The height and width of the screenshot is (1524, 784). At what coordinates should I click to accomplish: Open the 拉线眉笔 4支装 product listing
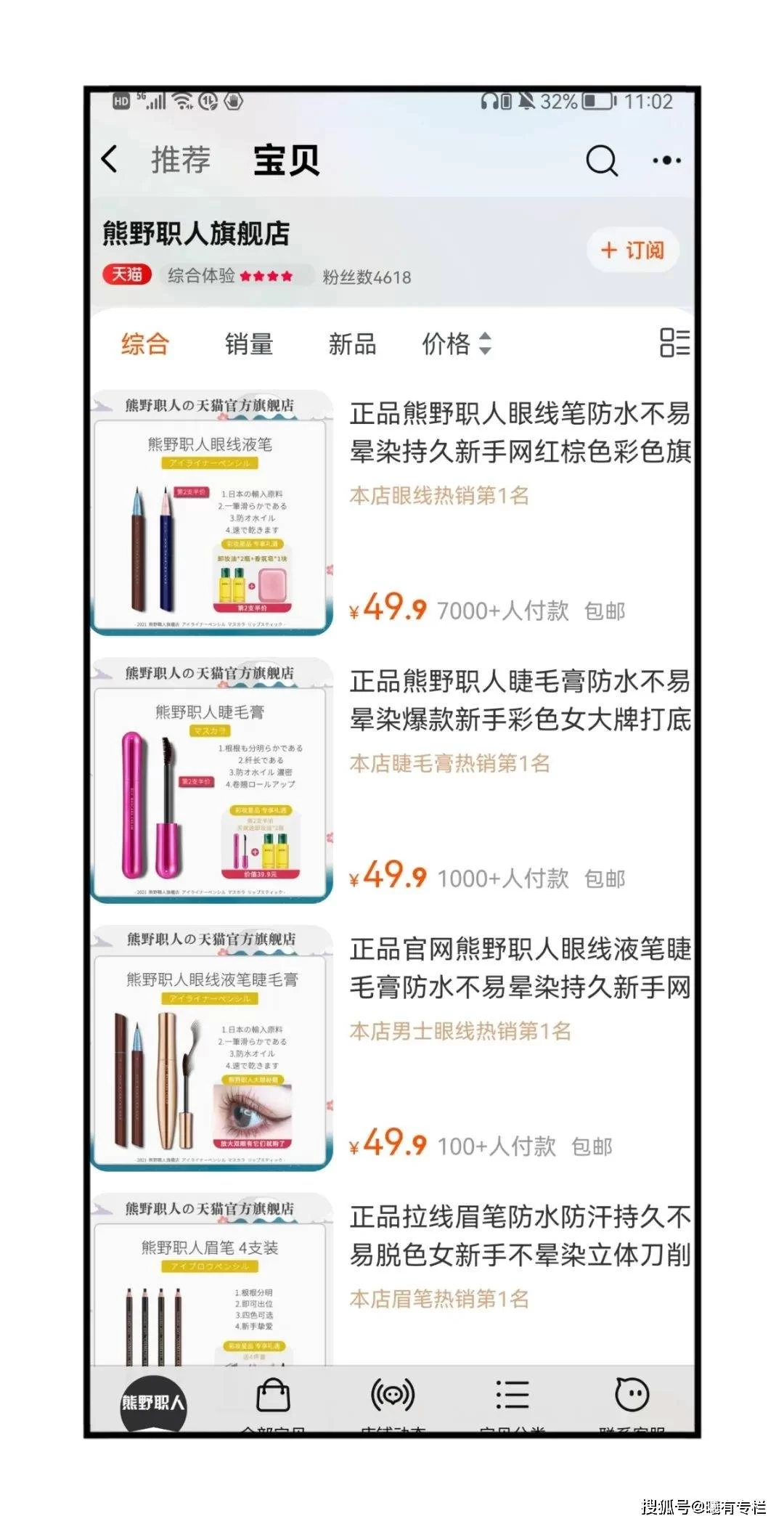tap(519, 1236)
